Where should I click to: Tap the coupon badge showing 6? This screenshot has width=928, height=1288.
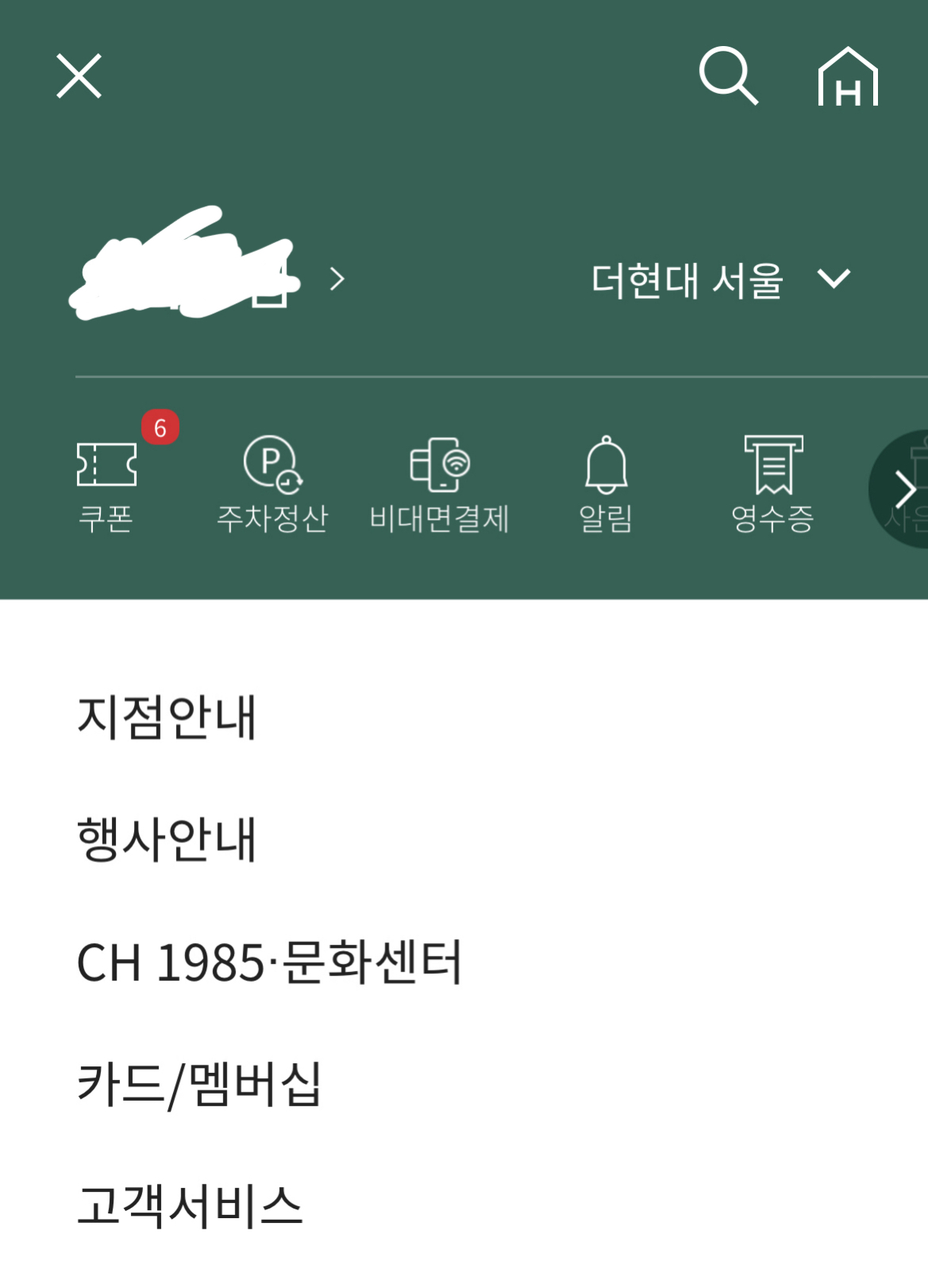point(160,427)
